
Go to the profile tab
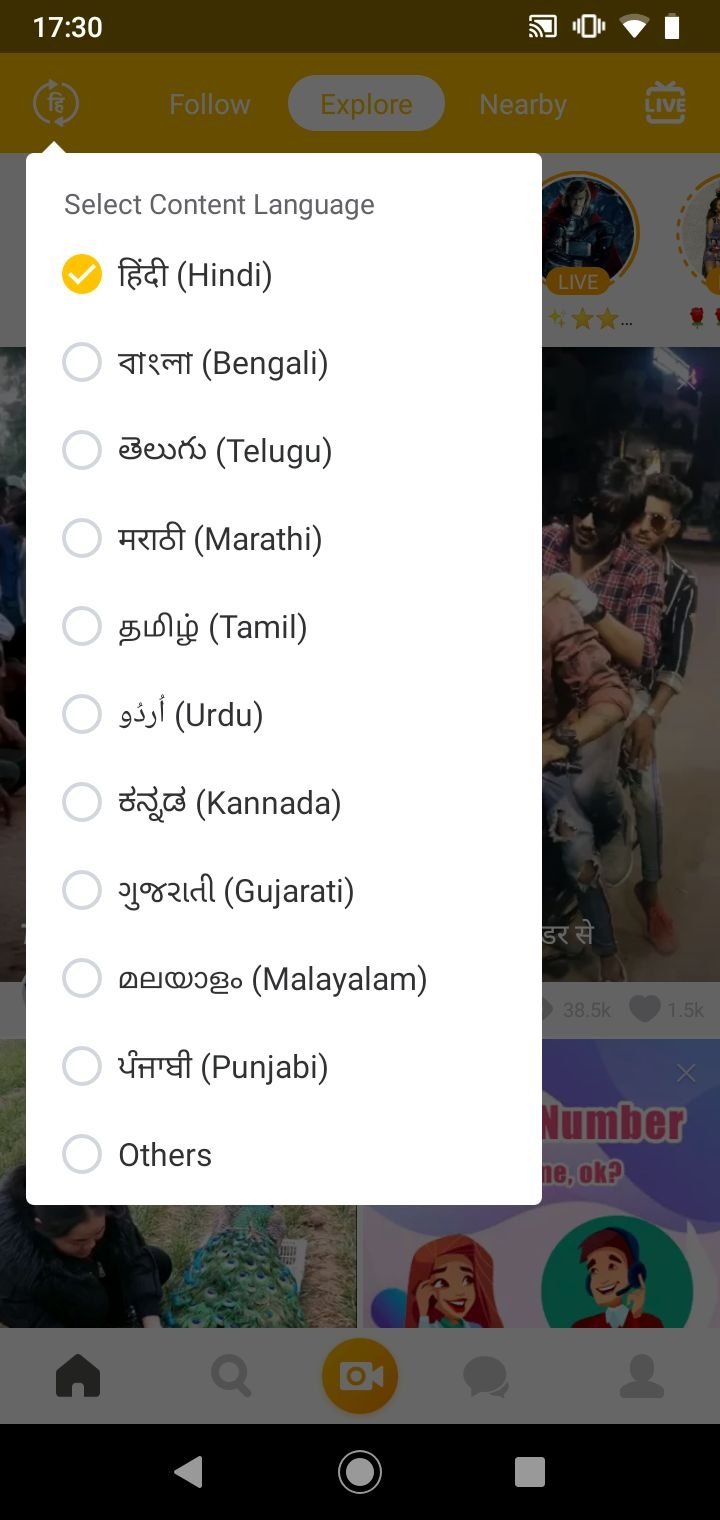(642, 1376)
